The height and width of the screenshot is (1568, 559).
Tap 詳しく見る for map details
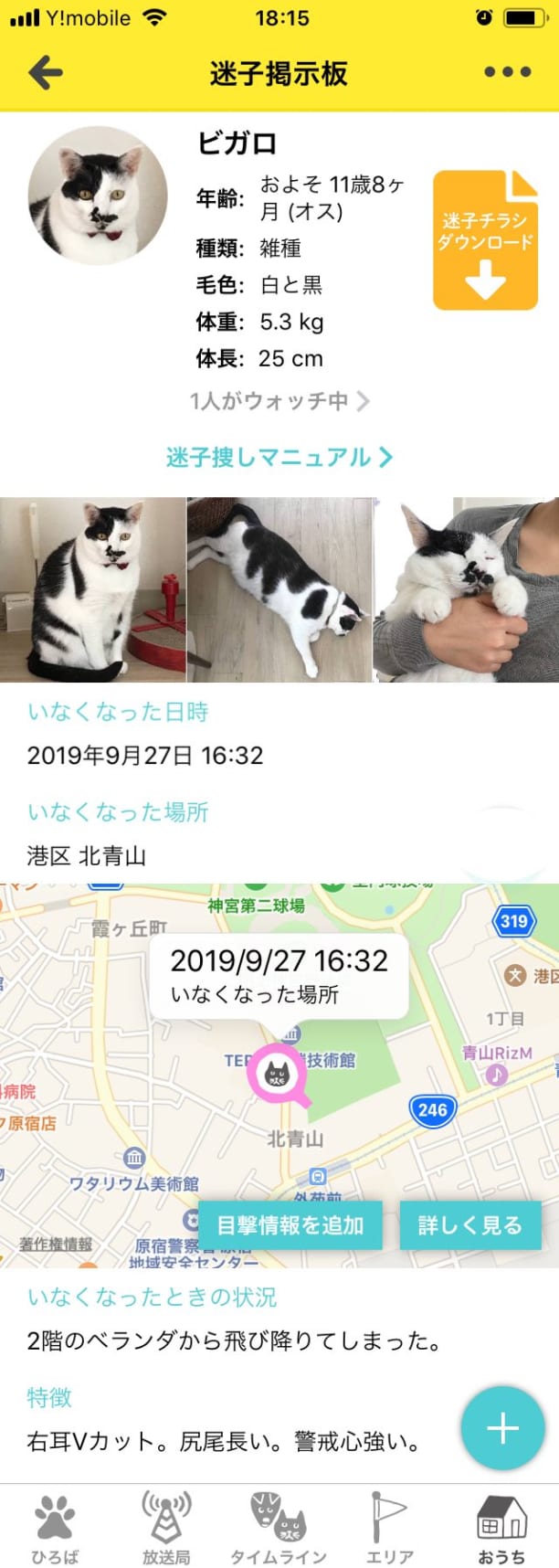pyautogui.click(x=469, y=1225)
